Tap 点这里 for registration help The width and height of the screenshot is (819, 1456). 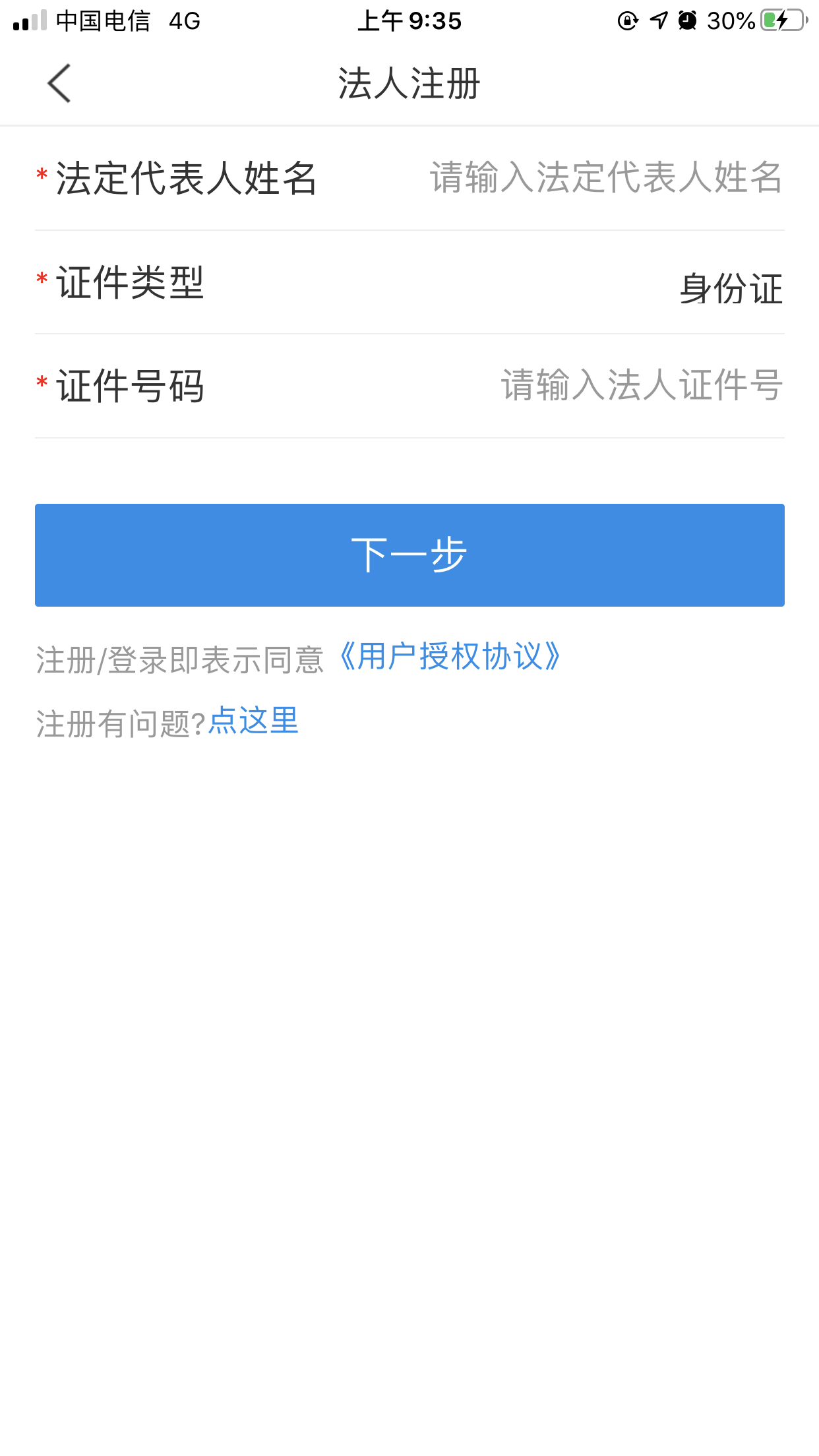[253, 723]
